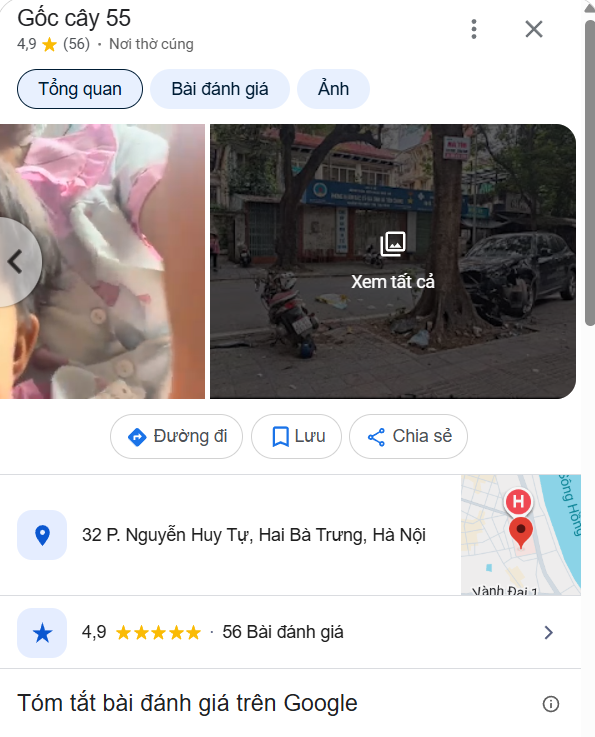Switch to the Ảnh tab
The image size is (595, 737).
333,89
